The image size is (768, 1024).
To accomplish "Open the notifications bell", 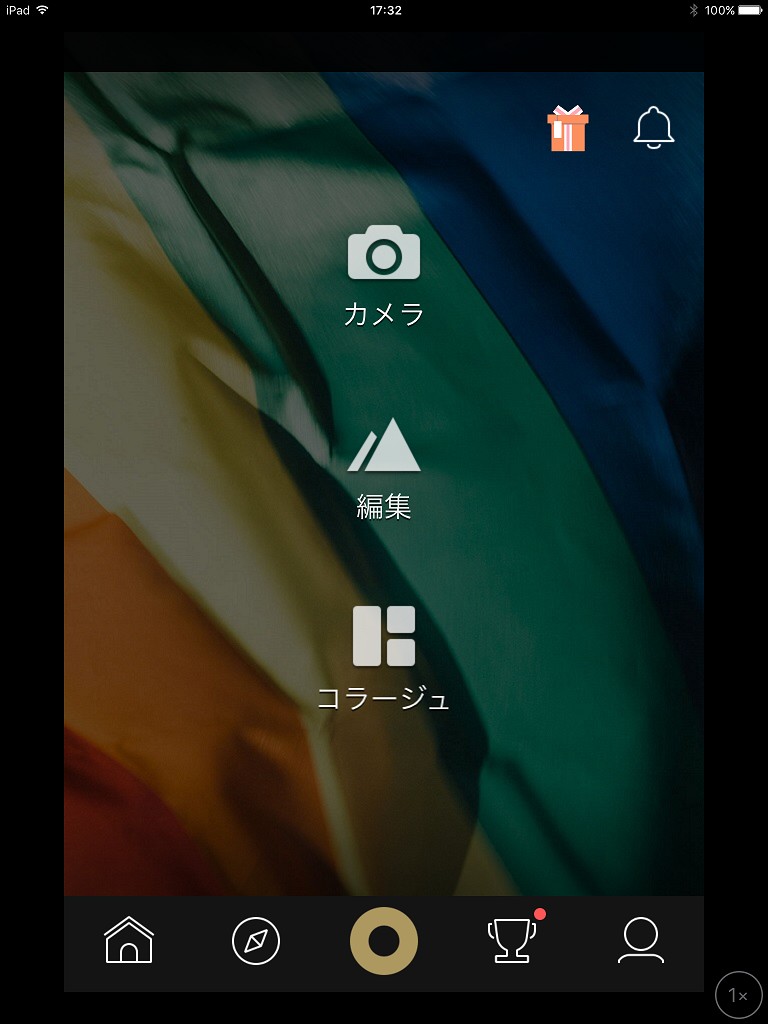I will point(654,128).
